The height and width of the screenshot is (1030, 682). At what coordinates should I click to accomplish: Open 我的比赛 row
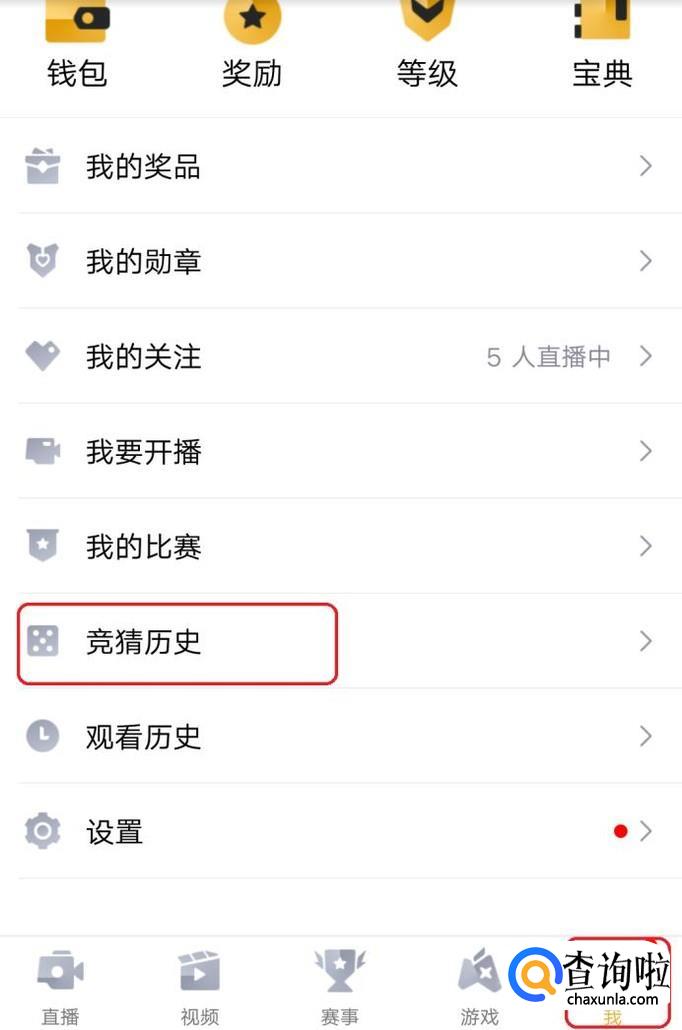340,546
